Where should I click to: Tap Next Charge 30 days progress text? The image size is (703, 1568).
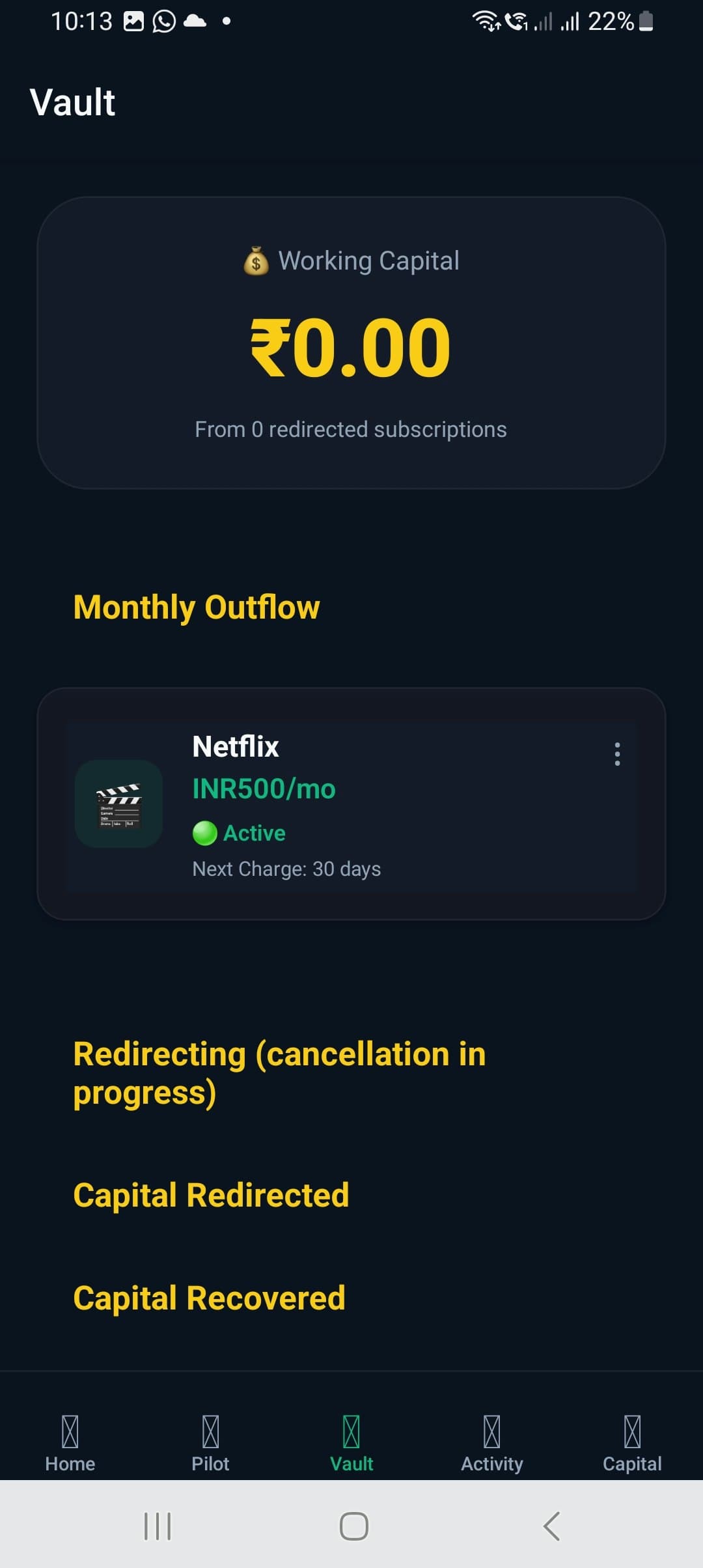tap(286, 868)
